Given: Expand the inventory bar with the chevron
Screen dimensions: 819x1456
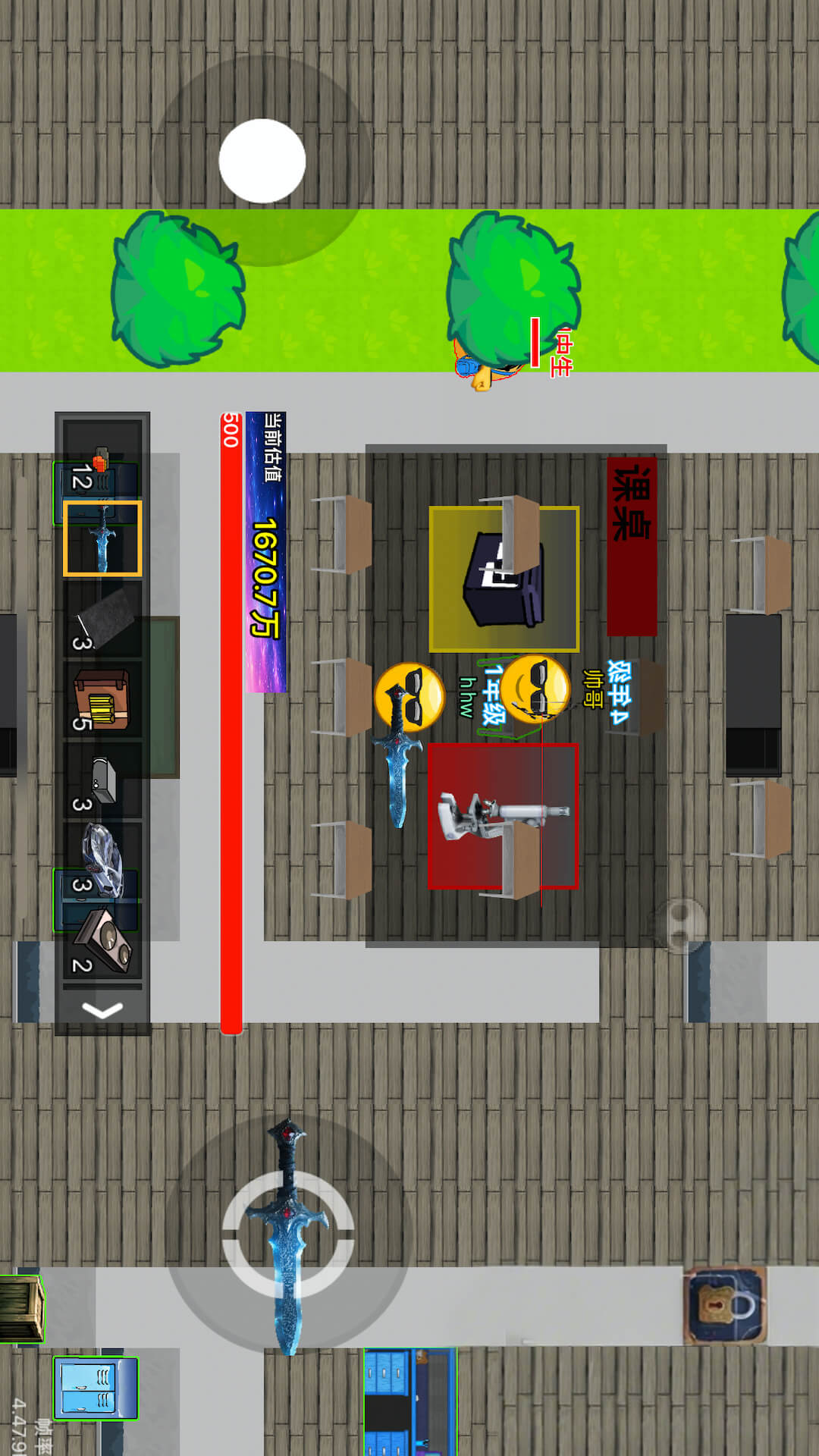Looking at the screenshot, I should tap(102, 1010).
